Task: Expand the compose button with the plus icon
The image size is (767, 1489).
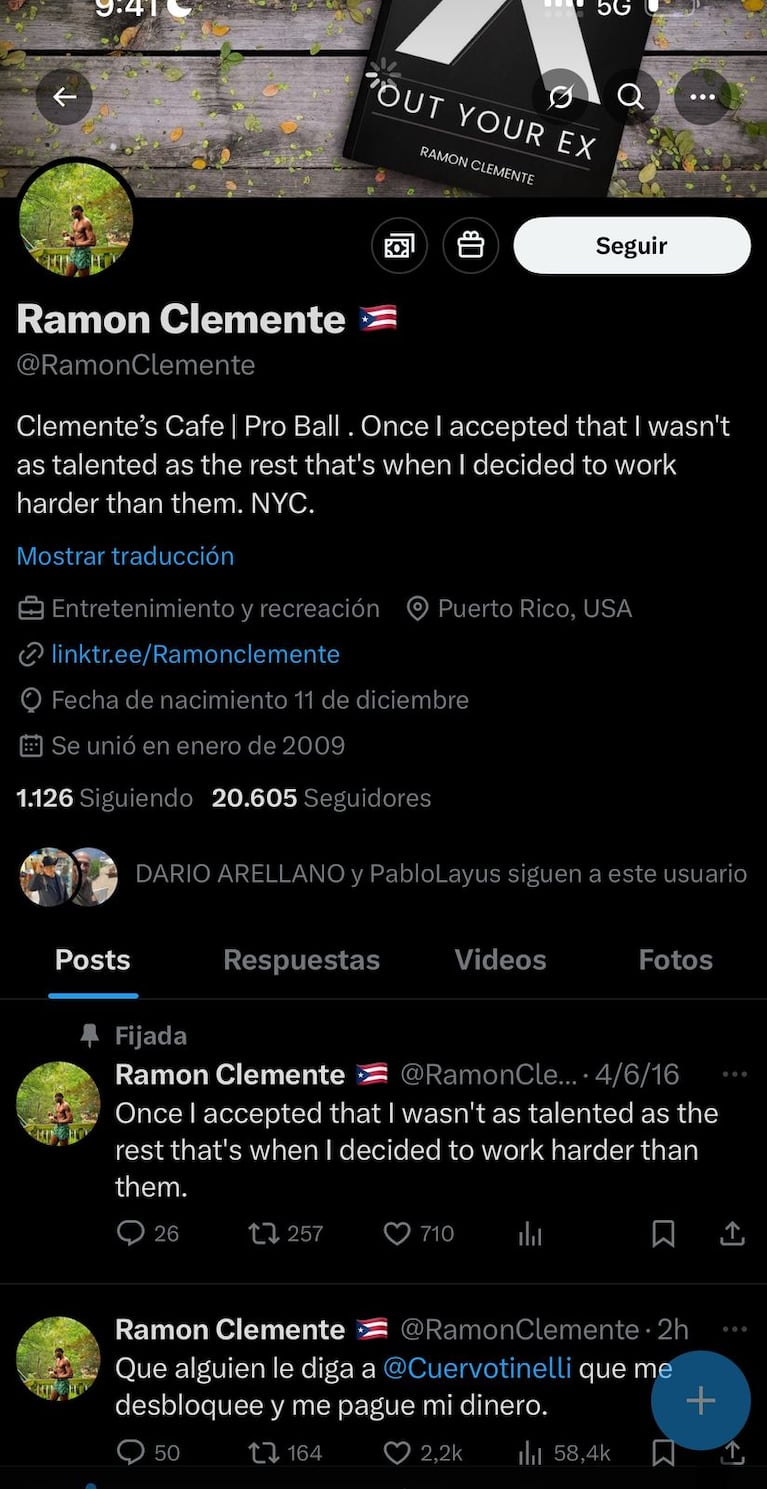Action: (x=700, y=1400)
